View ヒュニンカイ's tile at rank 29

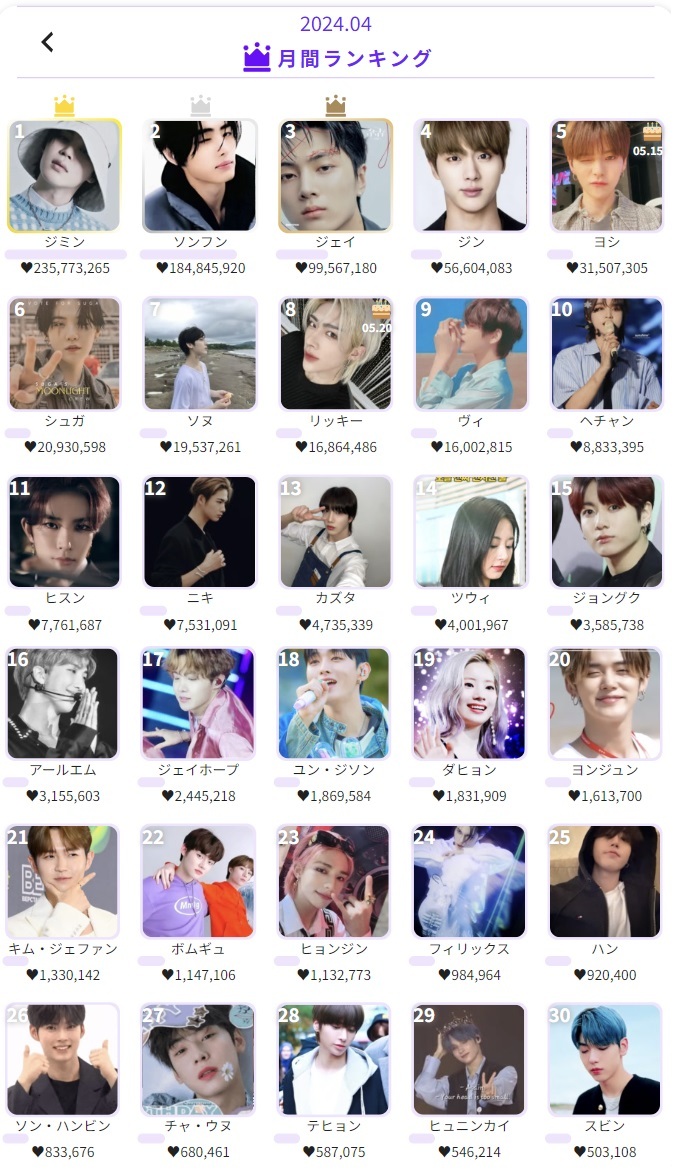469,1060
